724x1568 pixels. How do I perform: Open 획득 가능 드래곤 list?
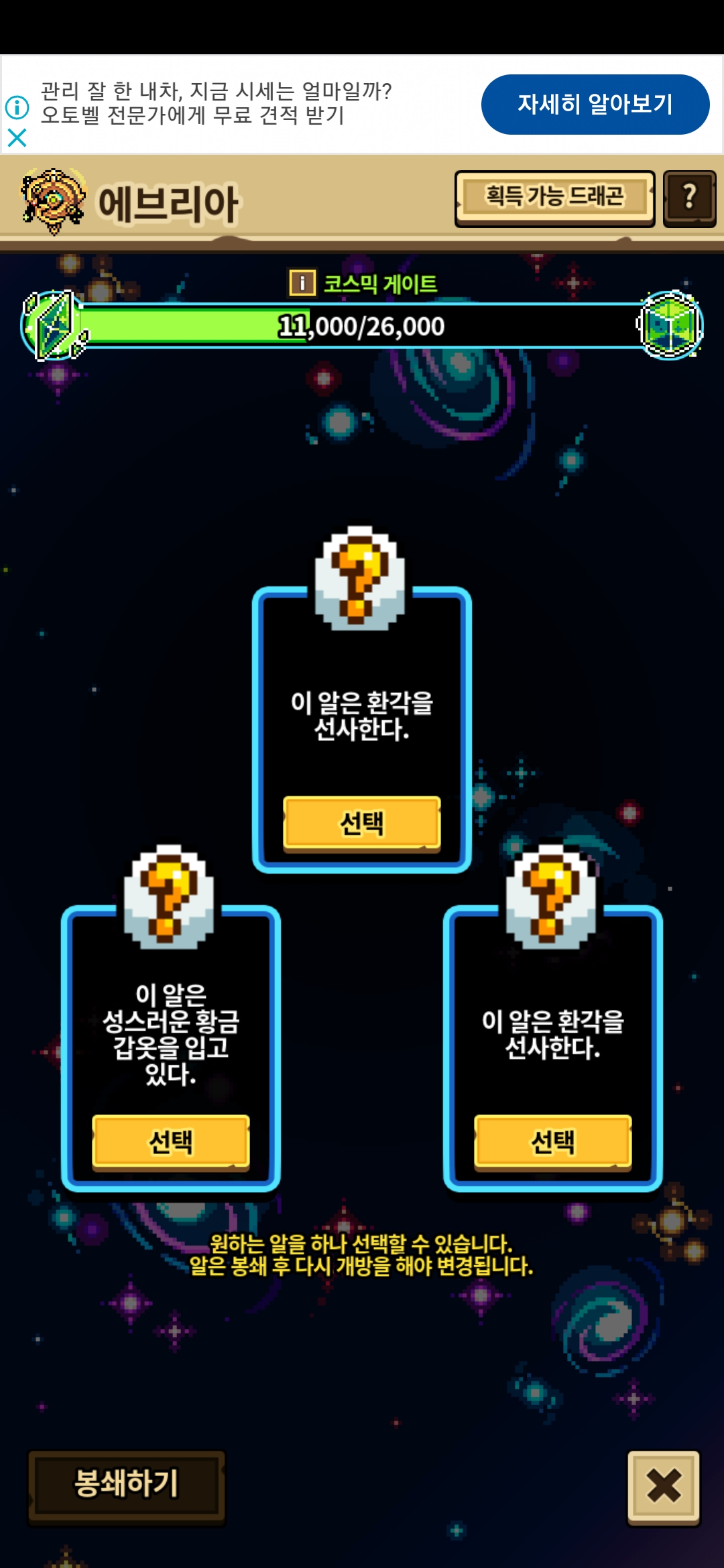pyautogui.click(x=554, y=198)
